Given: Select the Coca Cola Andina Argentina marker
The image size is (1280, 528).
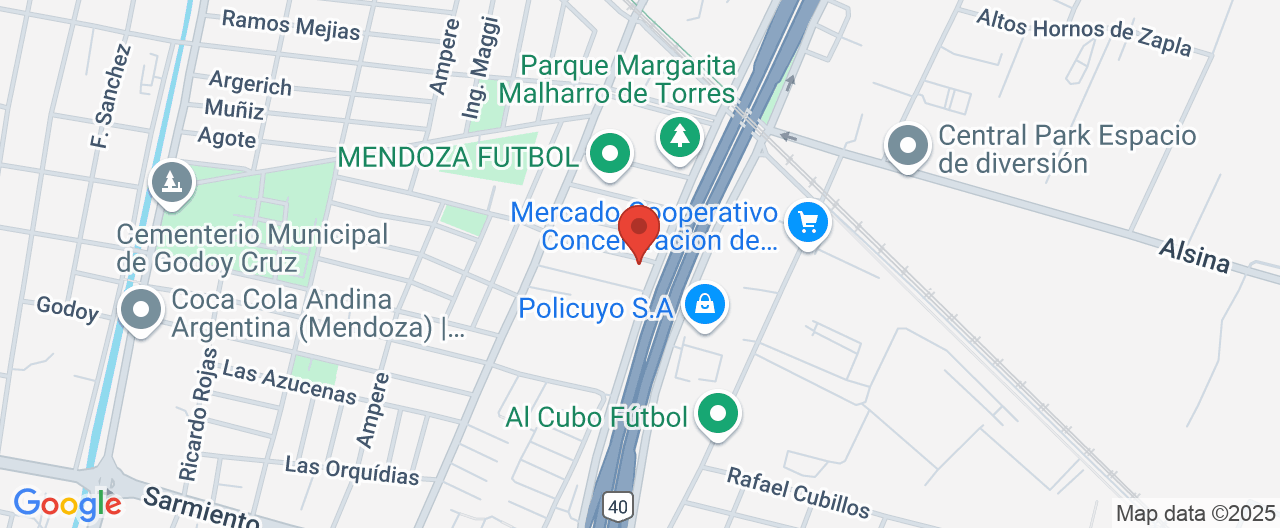Looking at the screenshot, I should click(x=141, y=309).
